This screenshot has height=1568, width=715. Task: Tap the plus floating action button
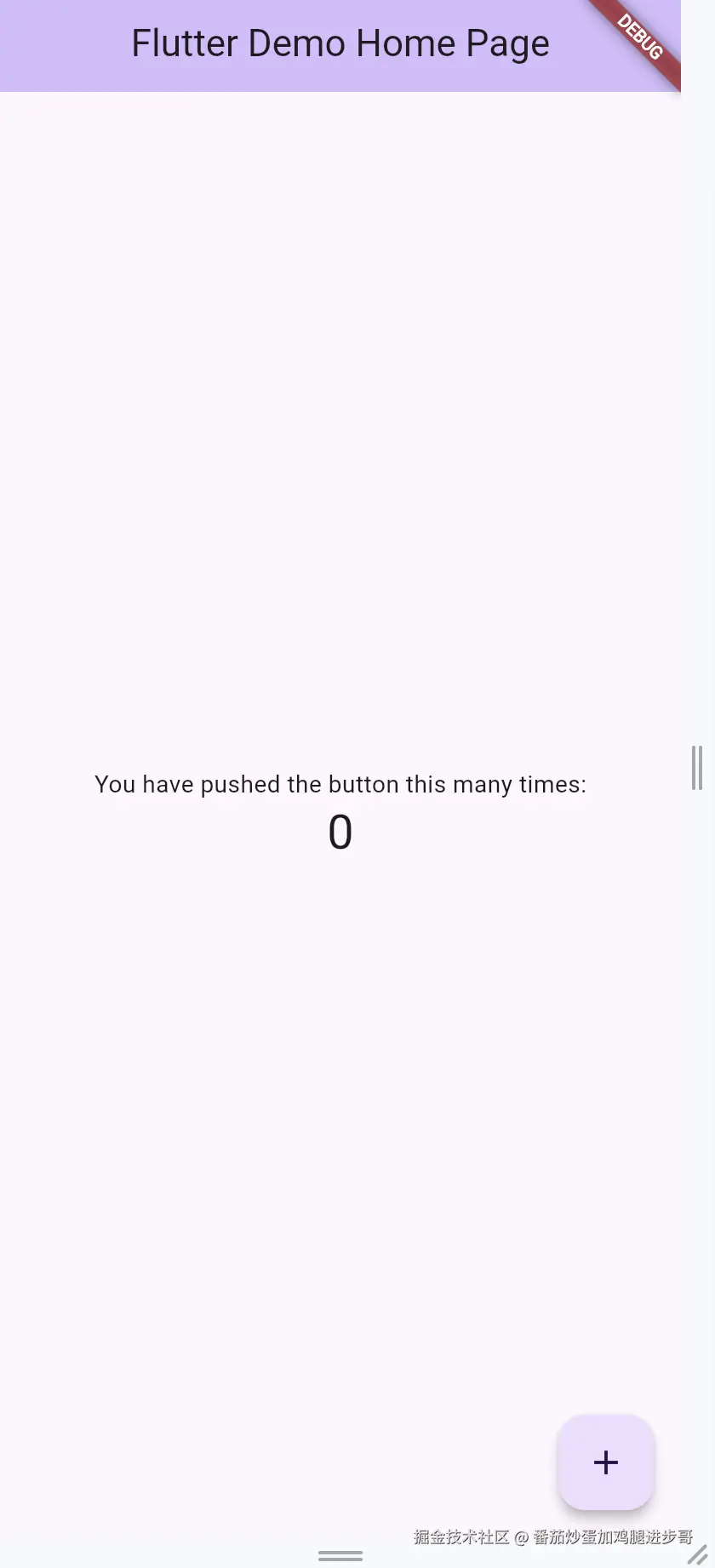tap(605, 1462)
